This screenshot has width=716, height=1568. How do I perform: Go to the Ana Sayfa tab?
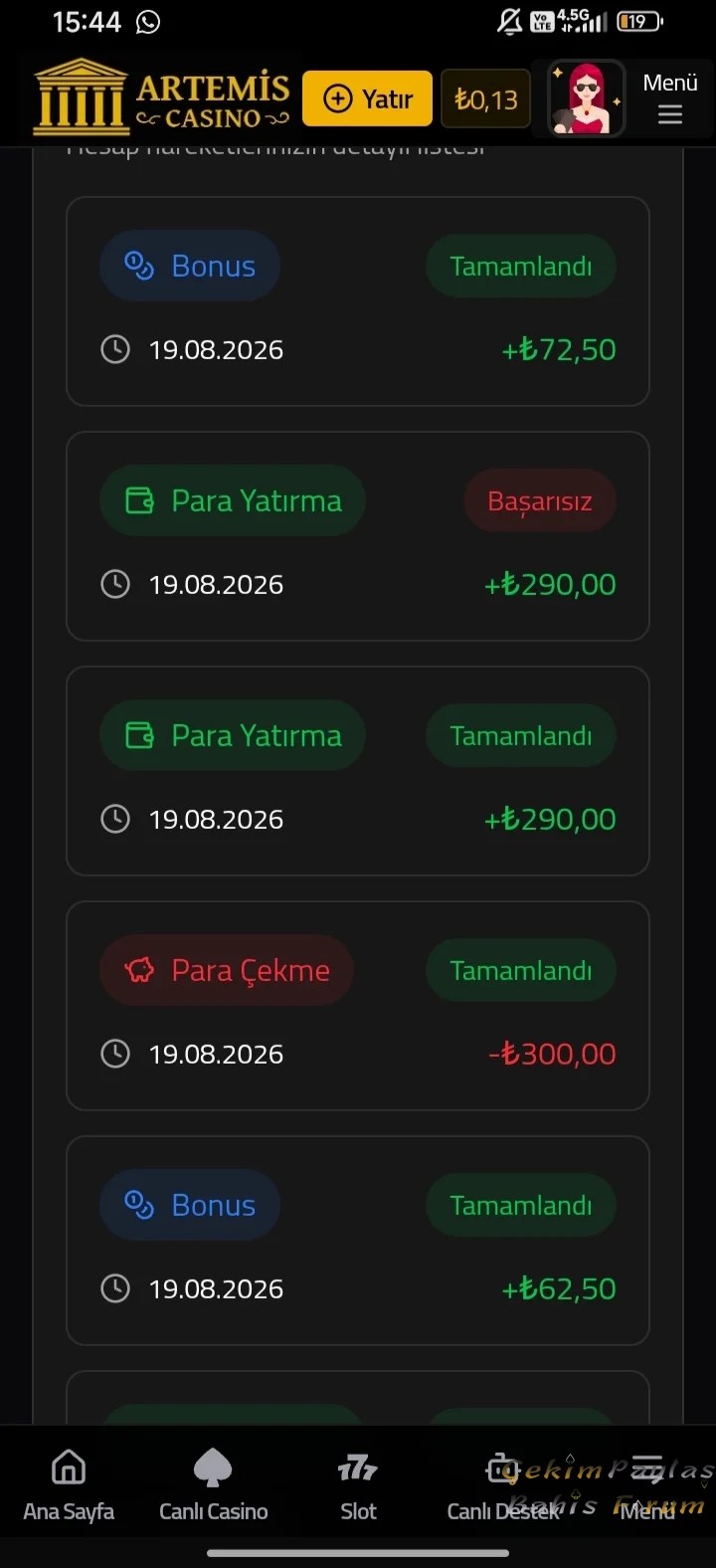[69, 1485]
